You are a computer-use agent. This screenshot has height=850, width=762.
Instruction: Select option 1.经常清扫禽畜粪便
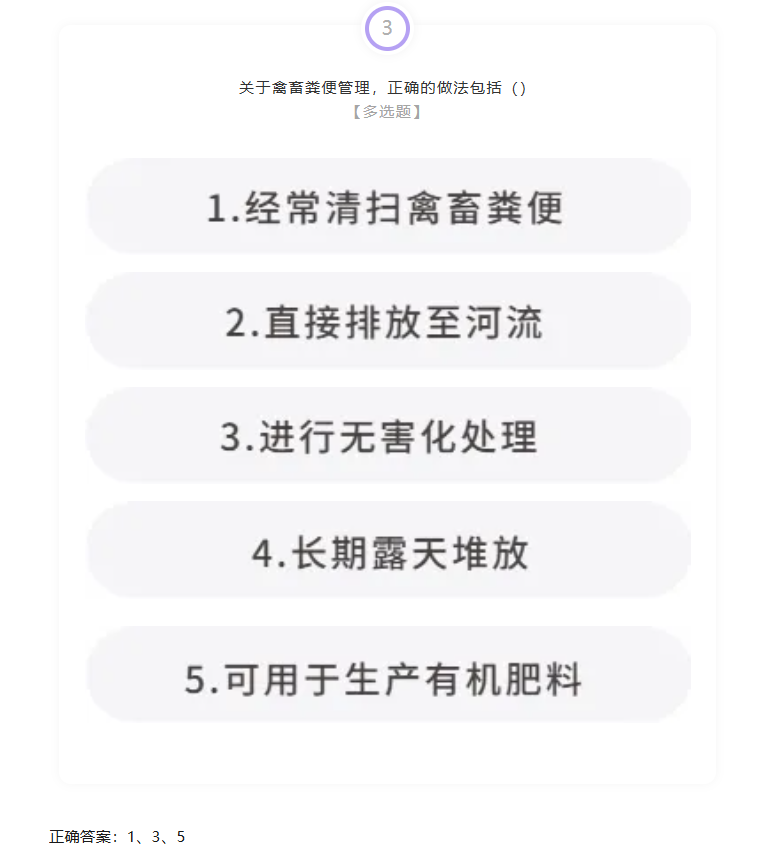point(388,208)
